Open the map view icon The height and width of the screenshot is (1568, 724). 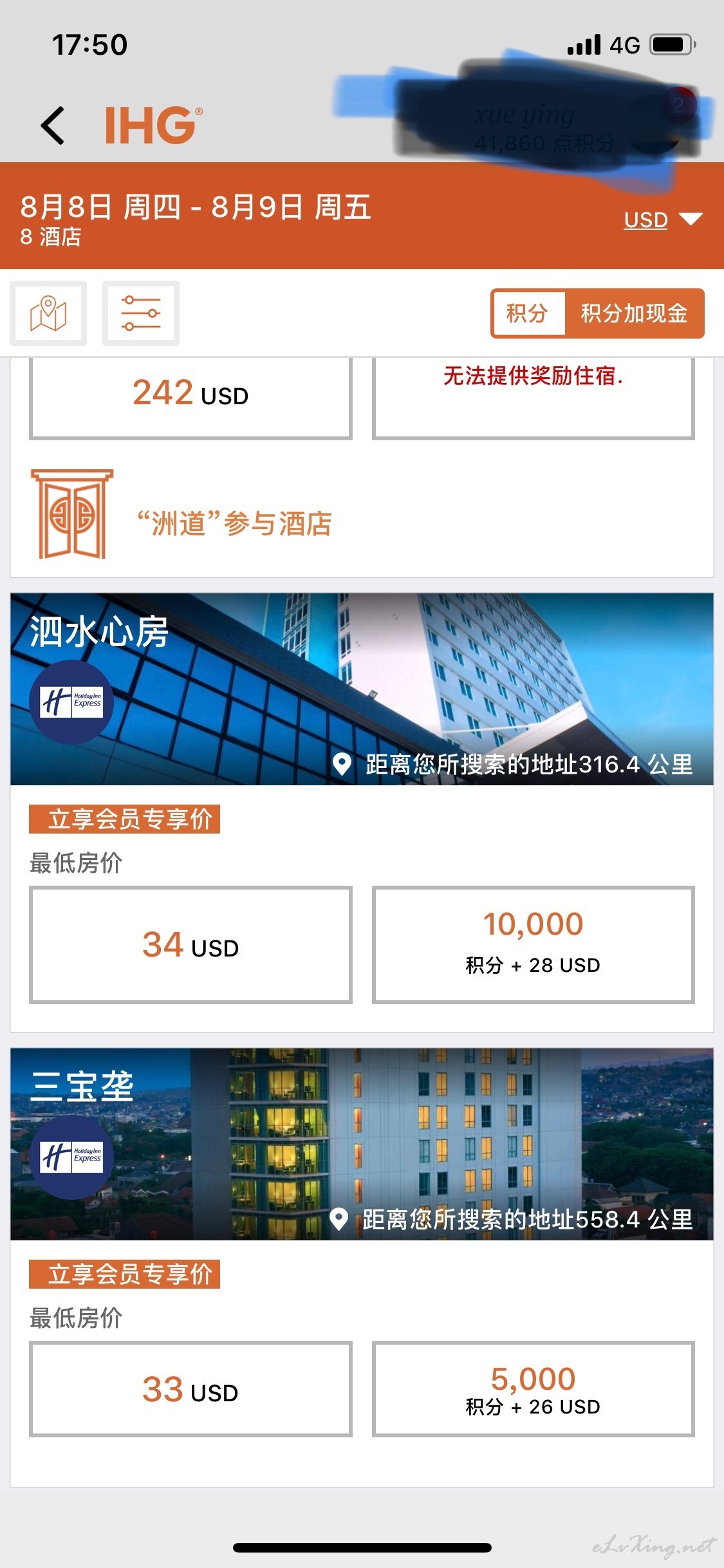click(48, 313)
